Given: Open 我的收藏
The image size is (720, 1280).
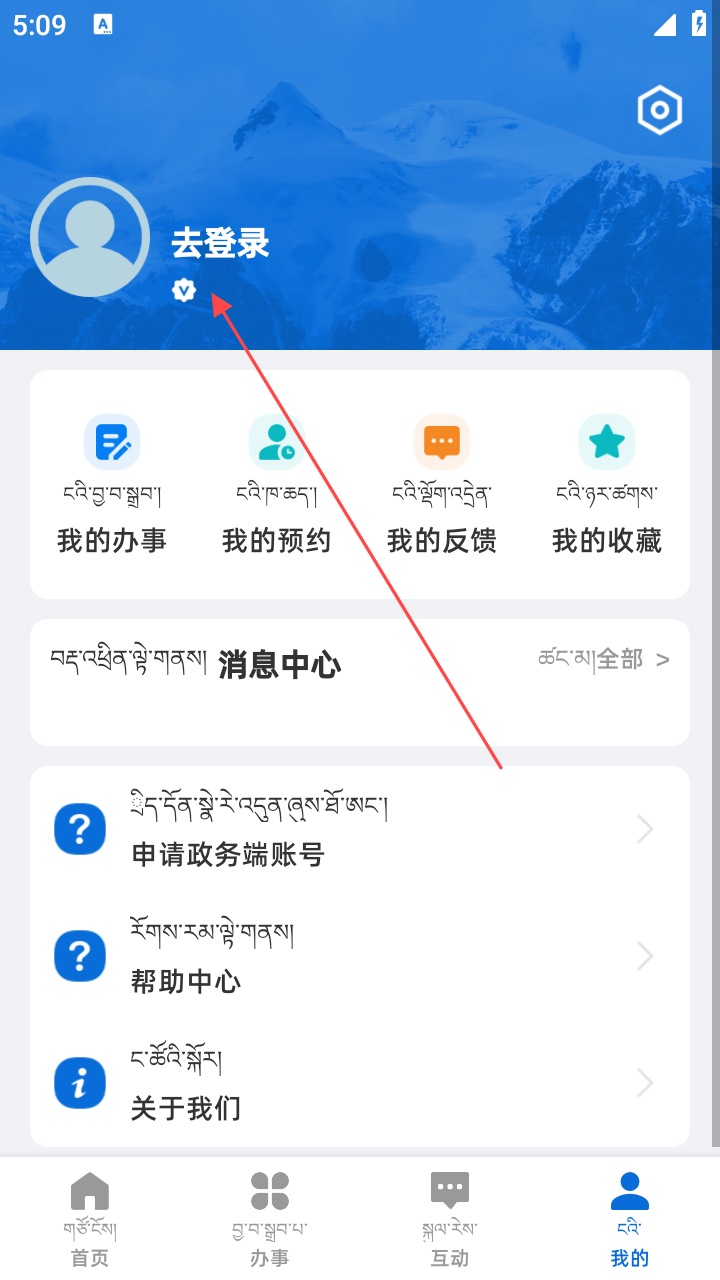Looking at the screenshot, I should pos(606,485).
